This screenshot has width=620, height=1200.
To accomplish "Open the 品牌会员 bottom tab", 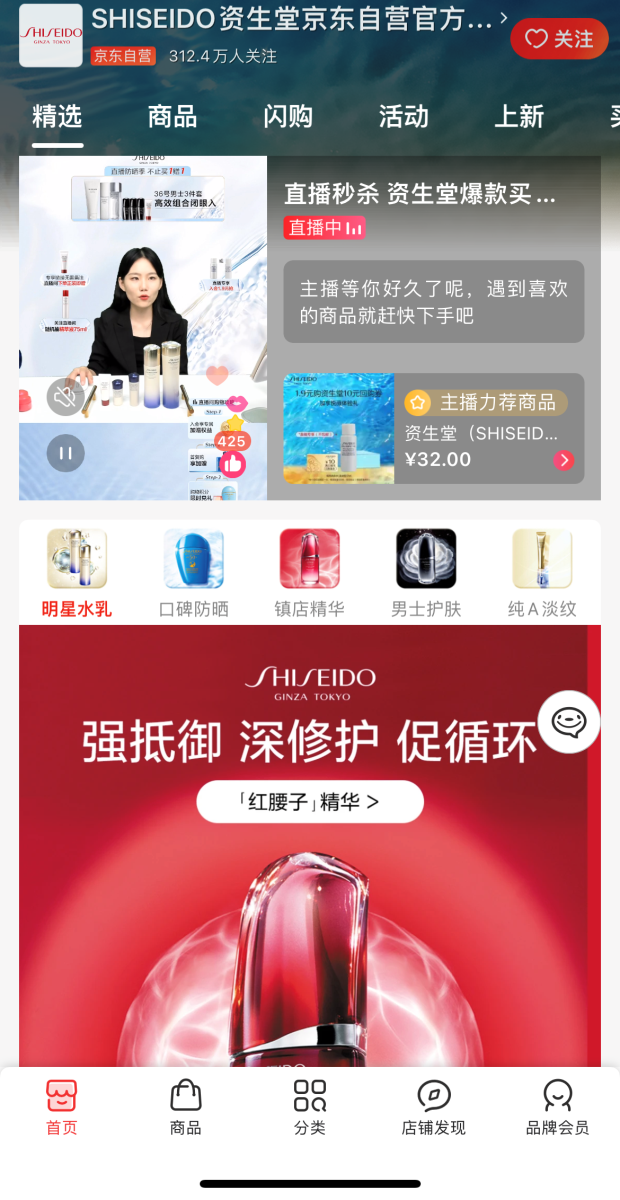I will [557, 1107].
